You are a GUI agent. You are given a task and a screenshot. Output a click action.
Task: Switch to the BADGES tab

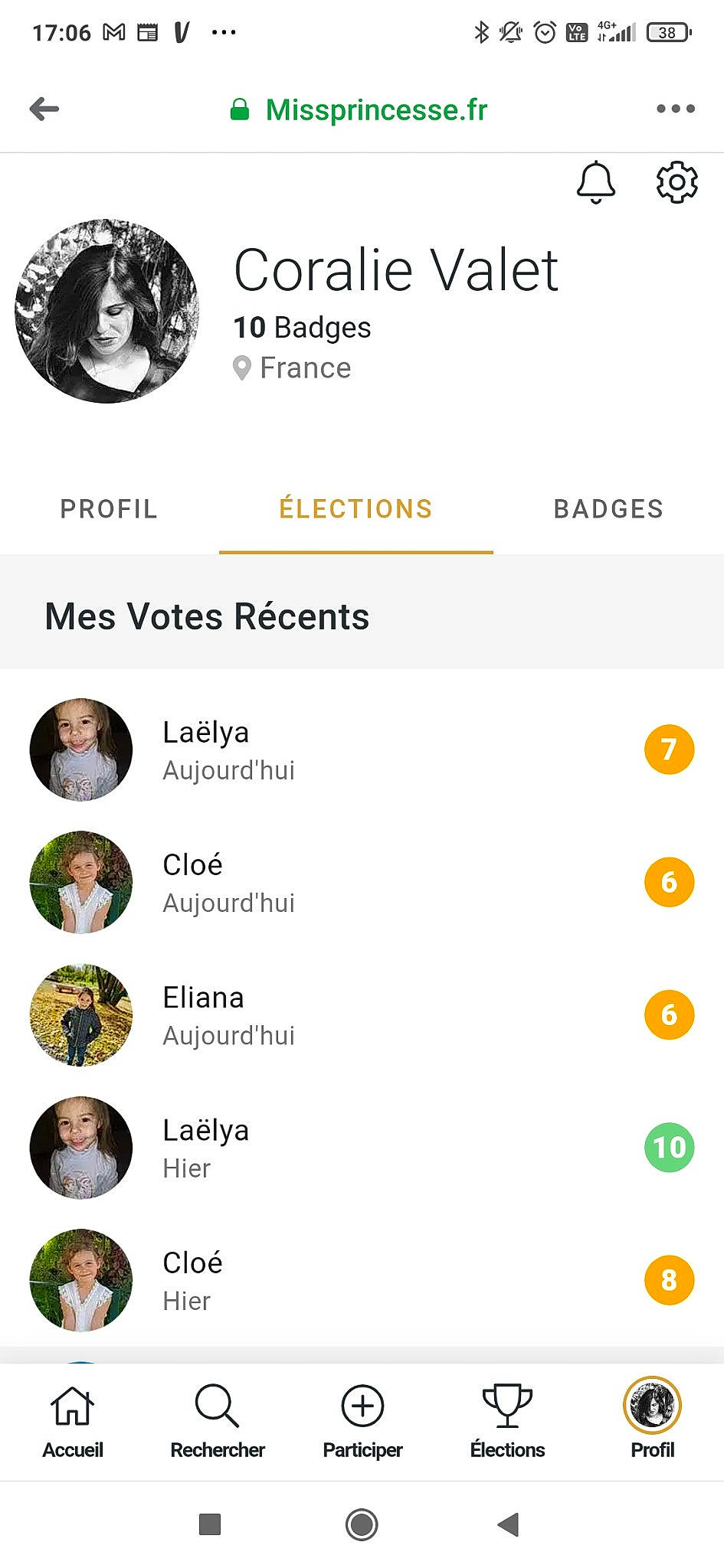tap(608, 509)
